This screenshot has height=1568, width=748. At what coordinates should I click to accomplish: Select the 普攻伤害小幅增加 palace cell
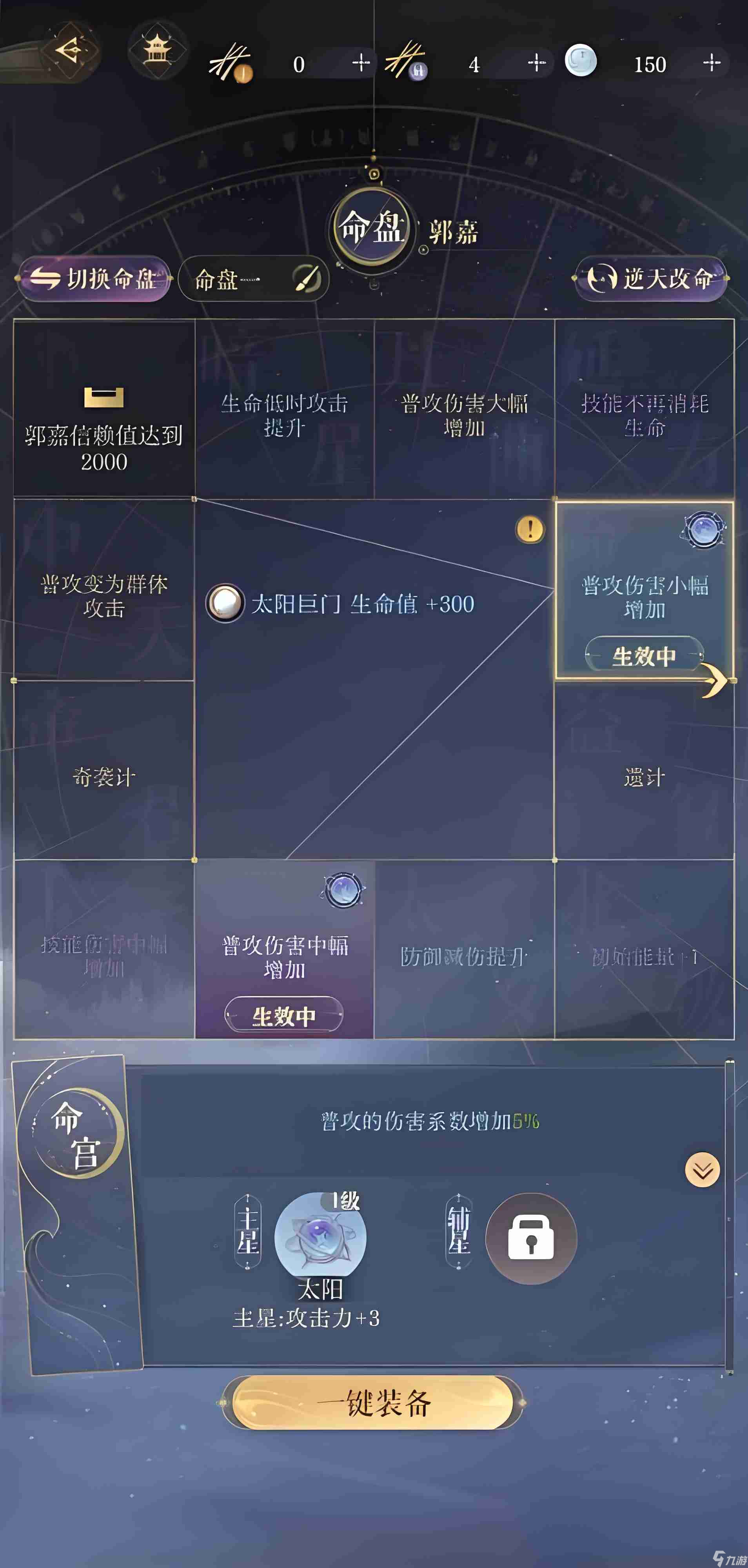coord(644,590)
